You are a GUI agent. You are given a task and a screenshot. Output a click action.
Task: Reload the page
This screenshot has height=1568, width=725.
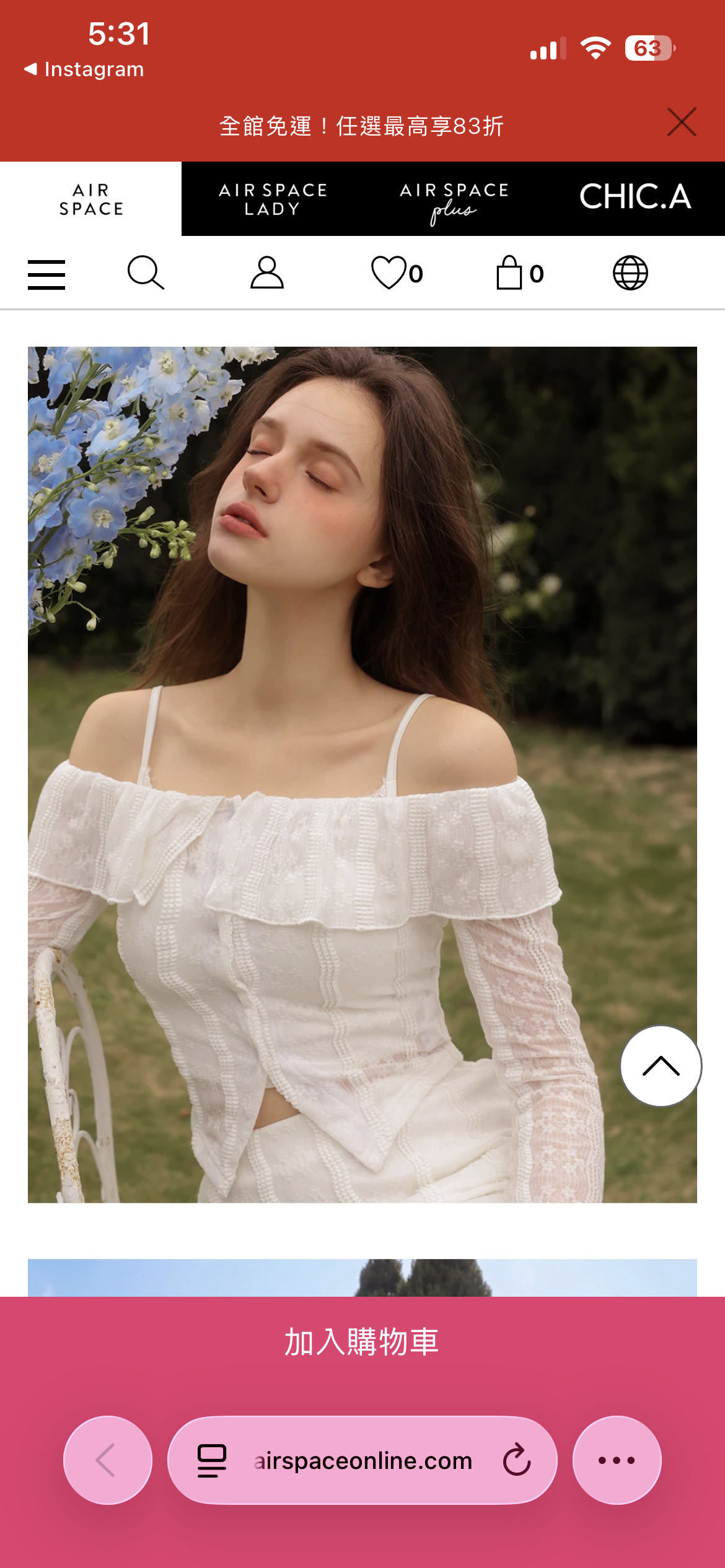click(516, 1460)
